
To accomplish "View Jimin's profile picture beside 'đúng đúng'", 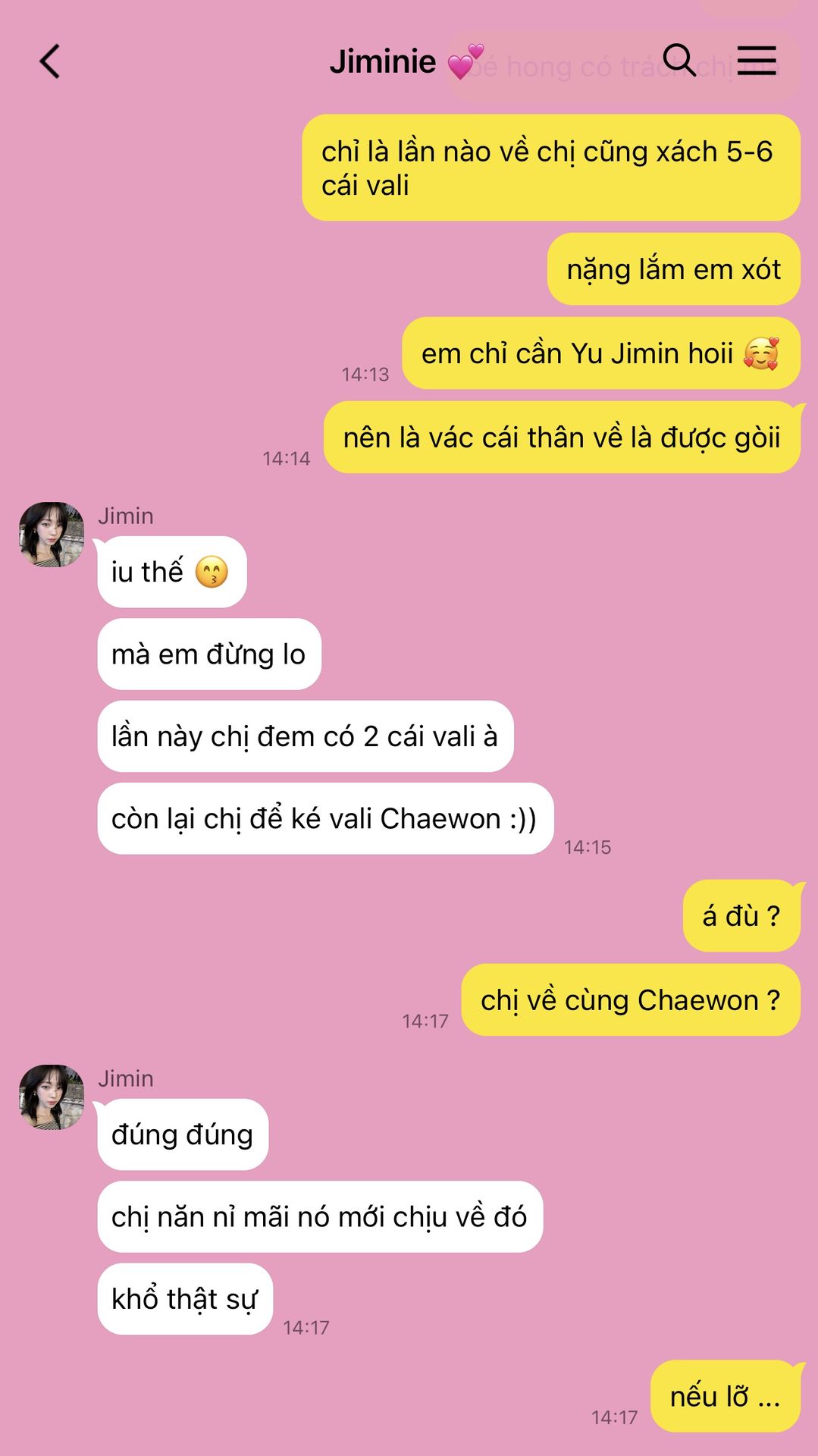I will [x=52, y=1097].
